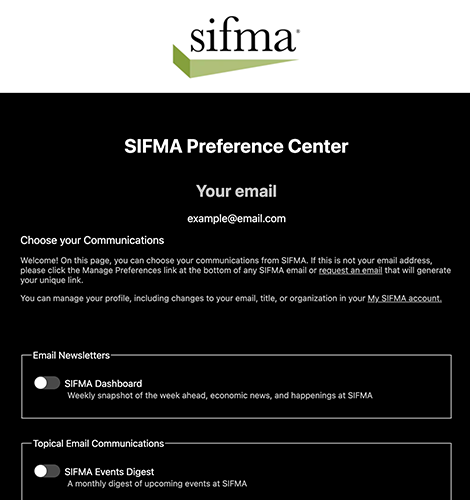Enable the SIFMA Dashboard newsletter toggle
Image resolution: width=470 pixels, height=500 pixels.
pyautogui.click(x=47, y=383)
